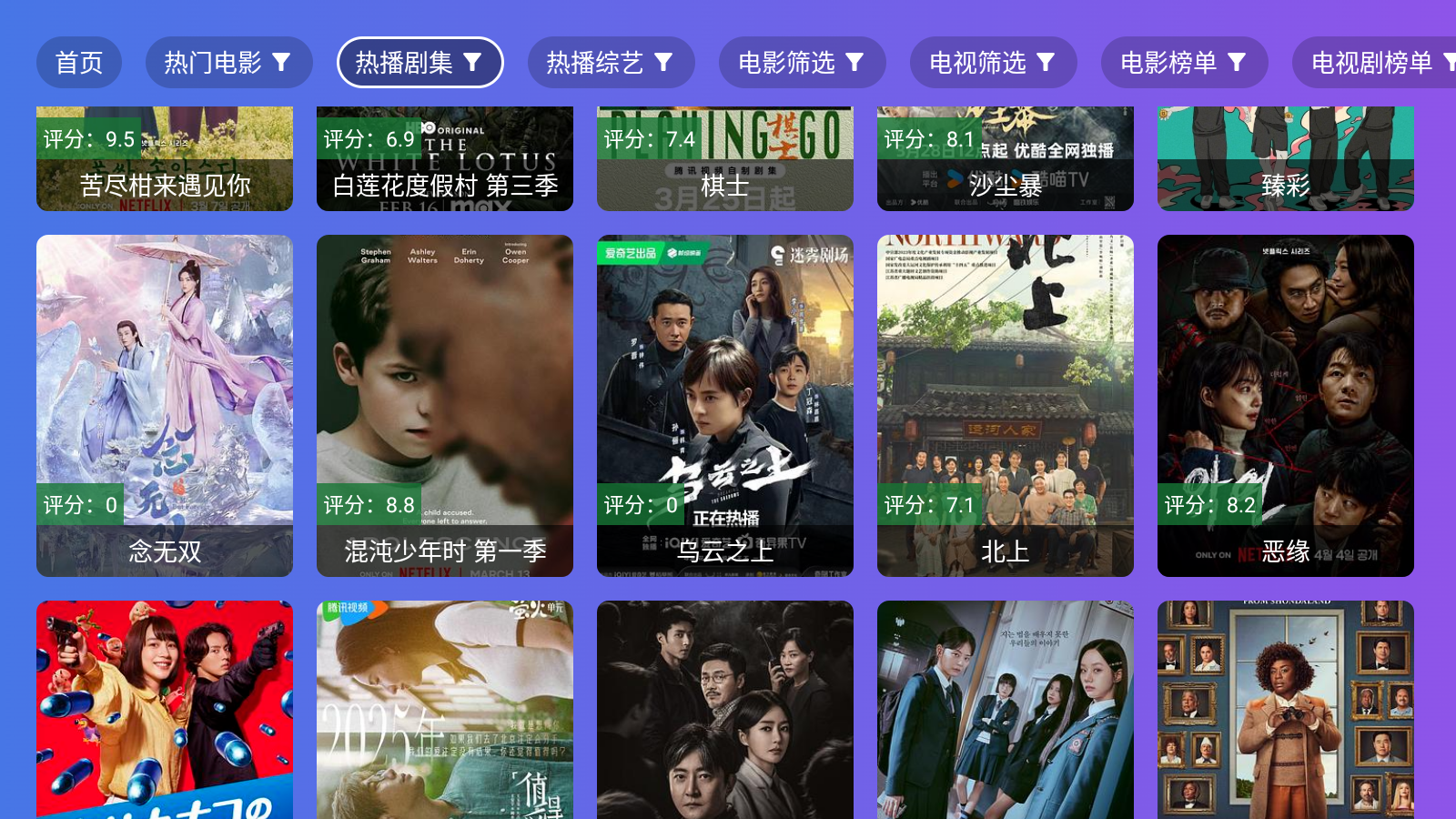Select the 热播剧集 tab
This screenshot has height=819, width=1456.
pos(420,63)
